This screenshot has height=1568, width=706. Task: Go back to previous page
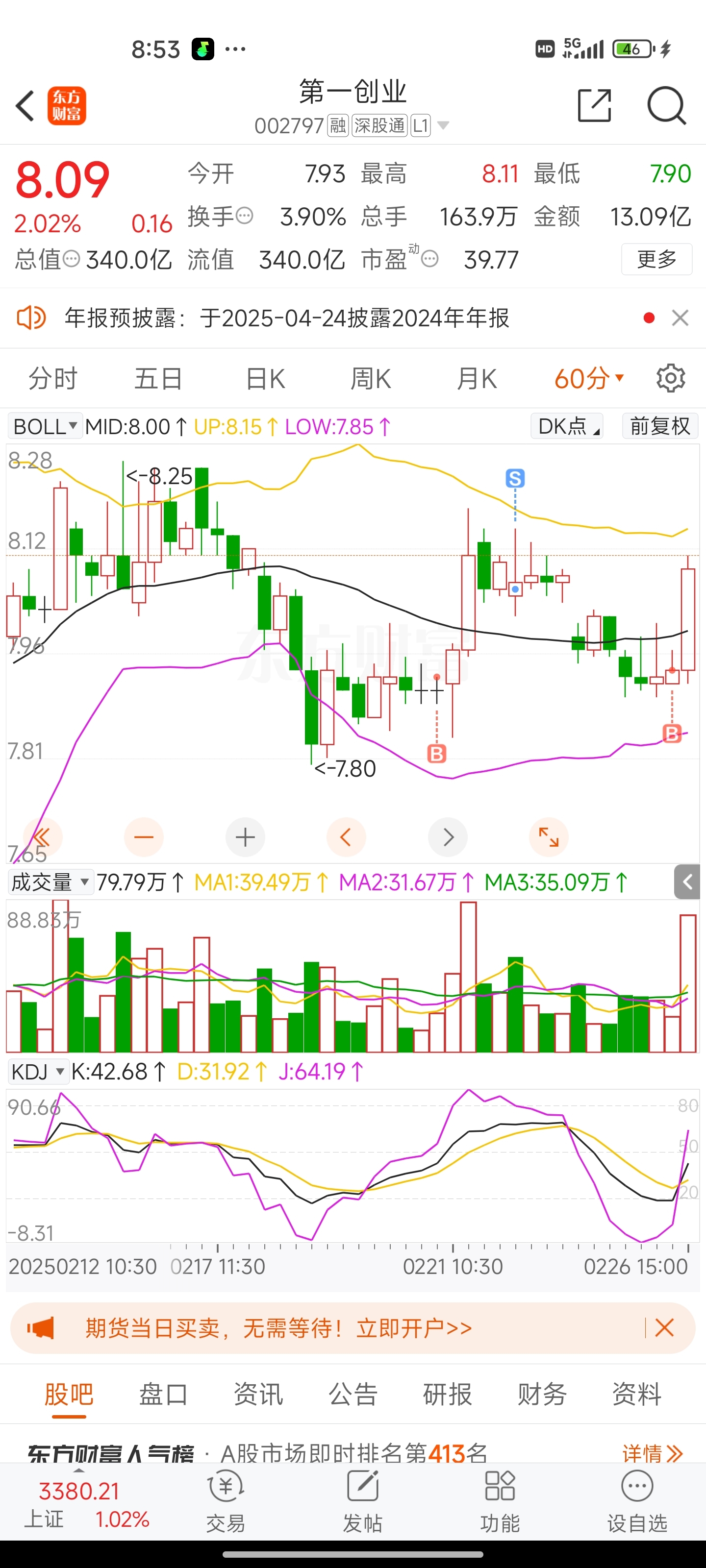click(25, 106)
